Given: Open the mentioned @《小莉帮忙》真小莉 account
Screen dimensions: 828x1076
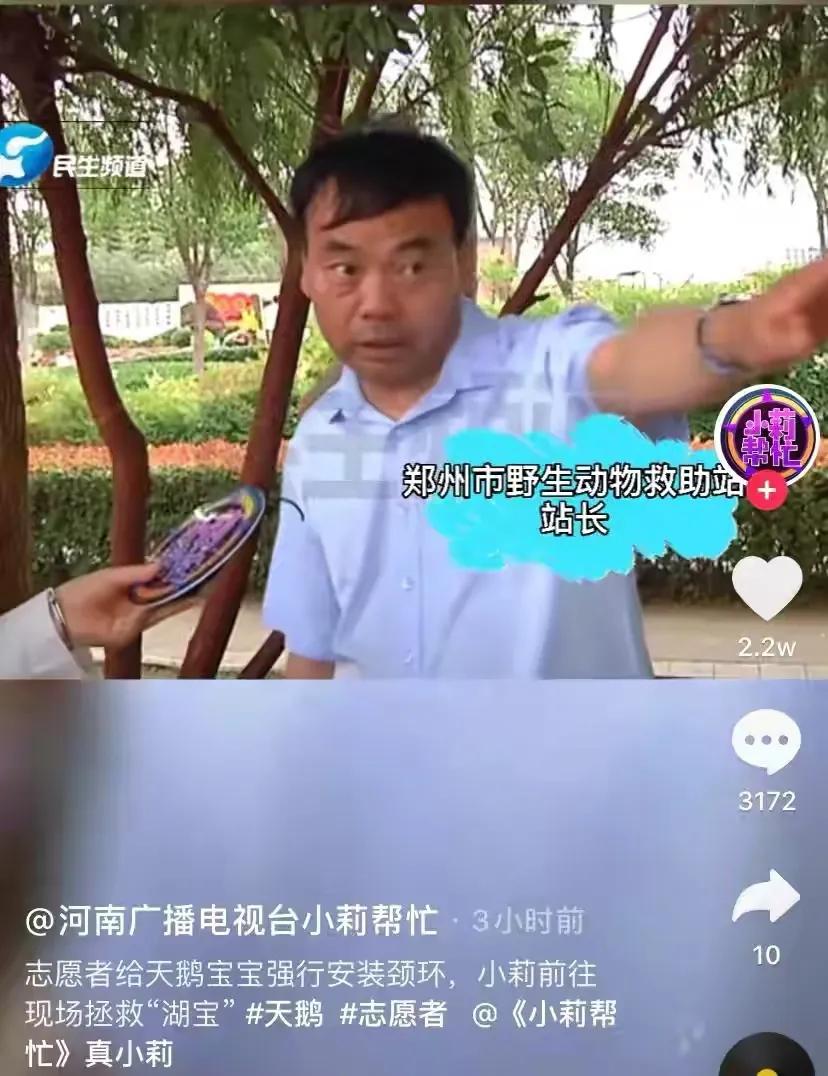Looking at the screenshot, I should tap(544, 1014).
